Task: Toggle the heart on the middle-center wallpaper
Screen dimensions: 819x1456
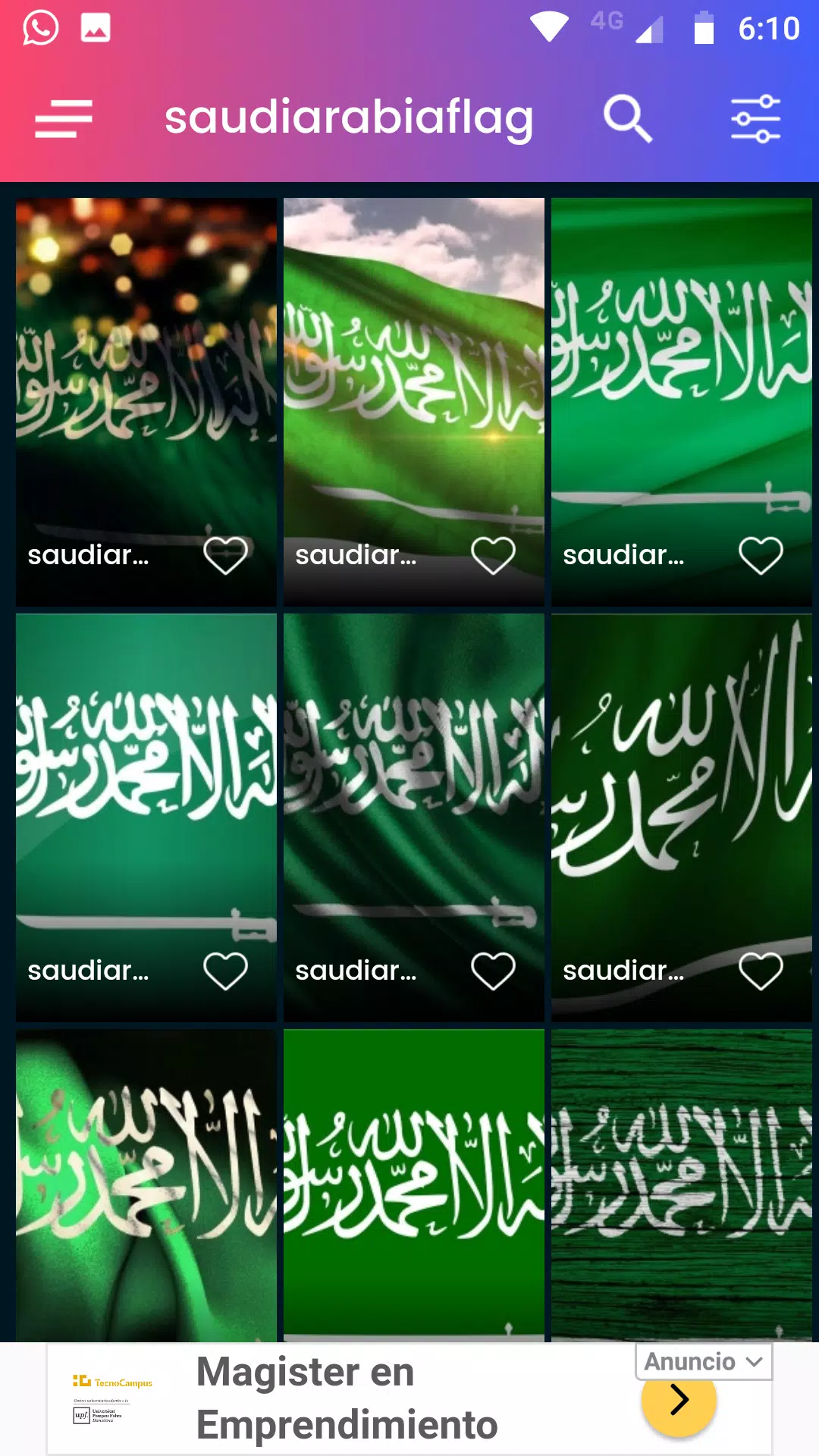Action: 492,969
